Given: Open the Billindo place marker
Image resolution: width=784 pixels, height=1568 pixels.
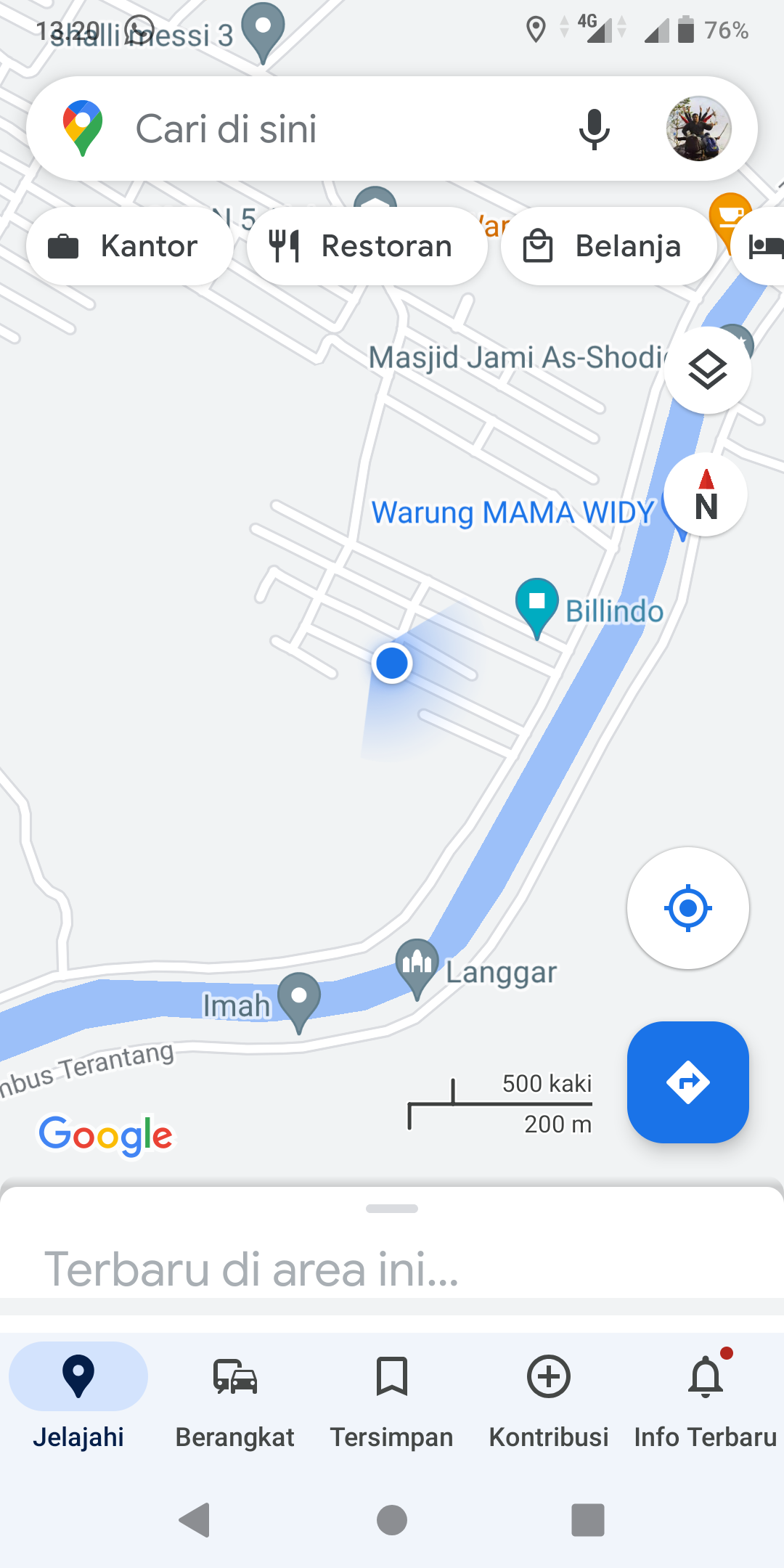Looking at the screenshot, I should click(537, 604).
